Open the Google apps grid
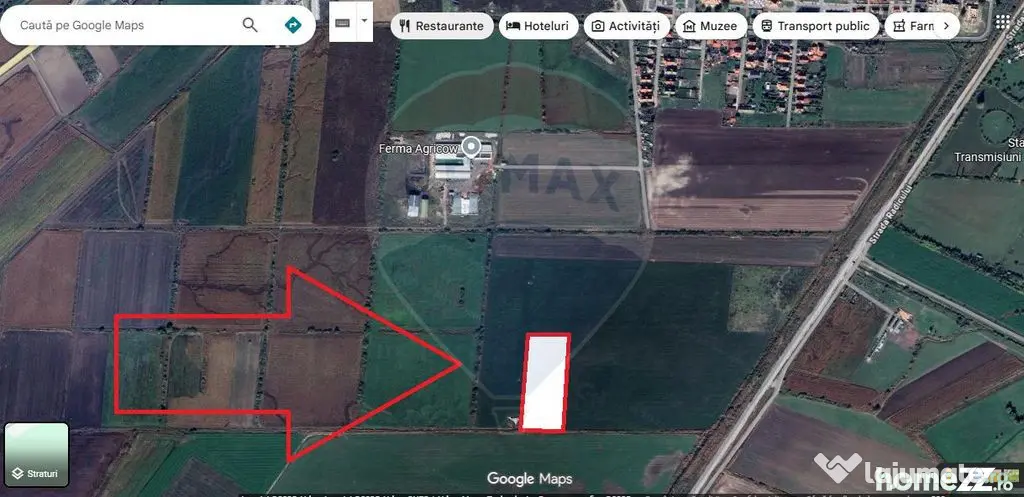The width and height of the screenshot is (1024, 497). [1002, 22]
